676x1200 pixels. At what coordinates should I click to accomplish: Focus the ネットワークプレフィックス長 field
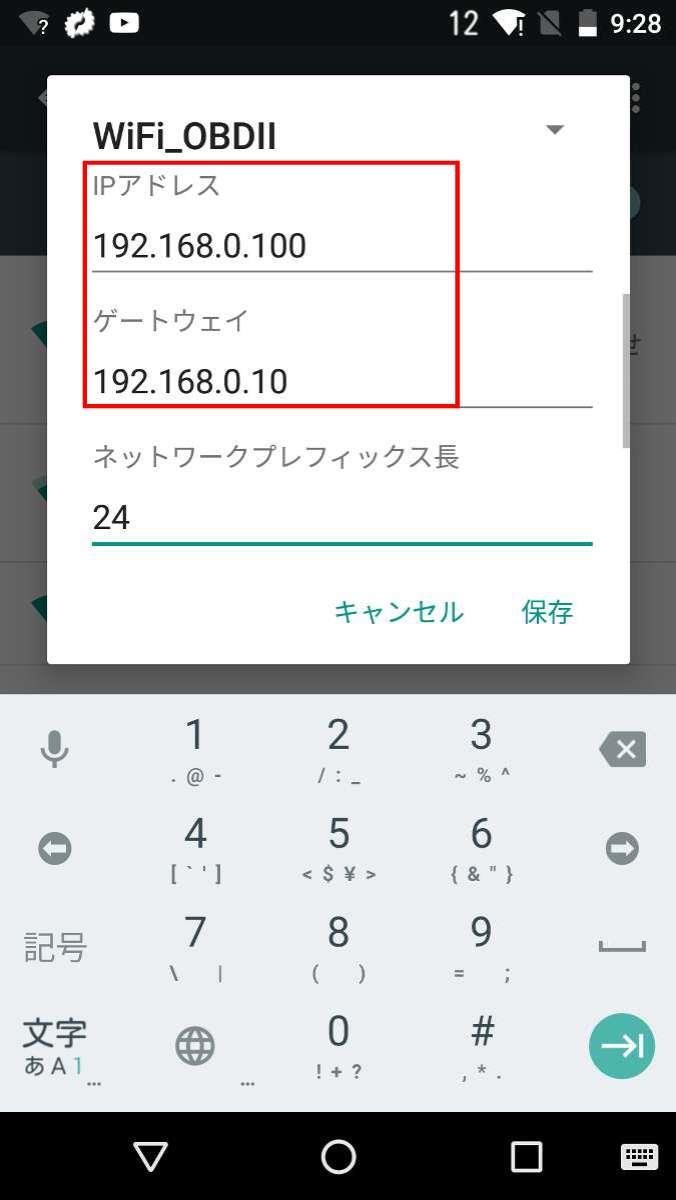pyautogui.click(x=342, y=518)
